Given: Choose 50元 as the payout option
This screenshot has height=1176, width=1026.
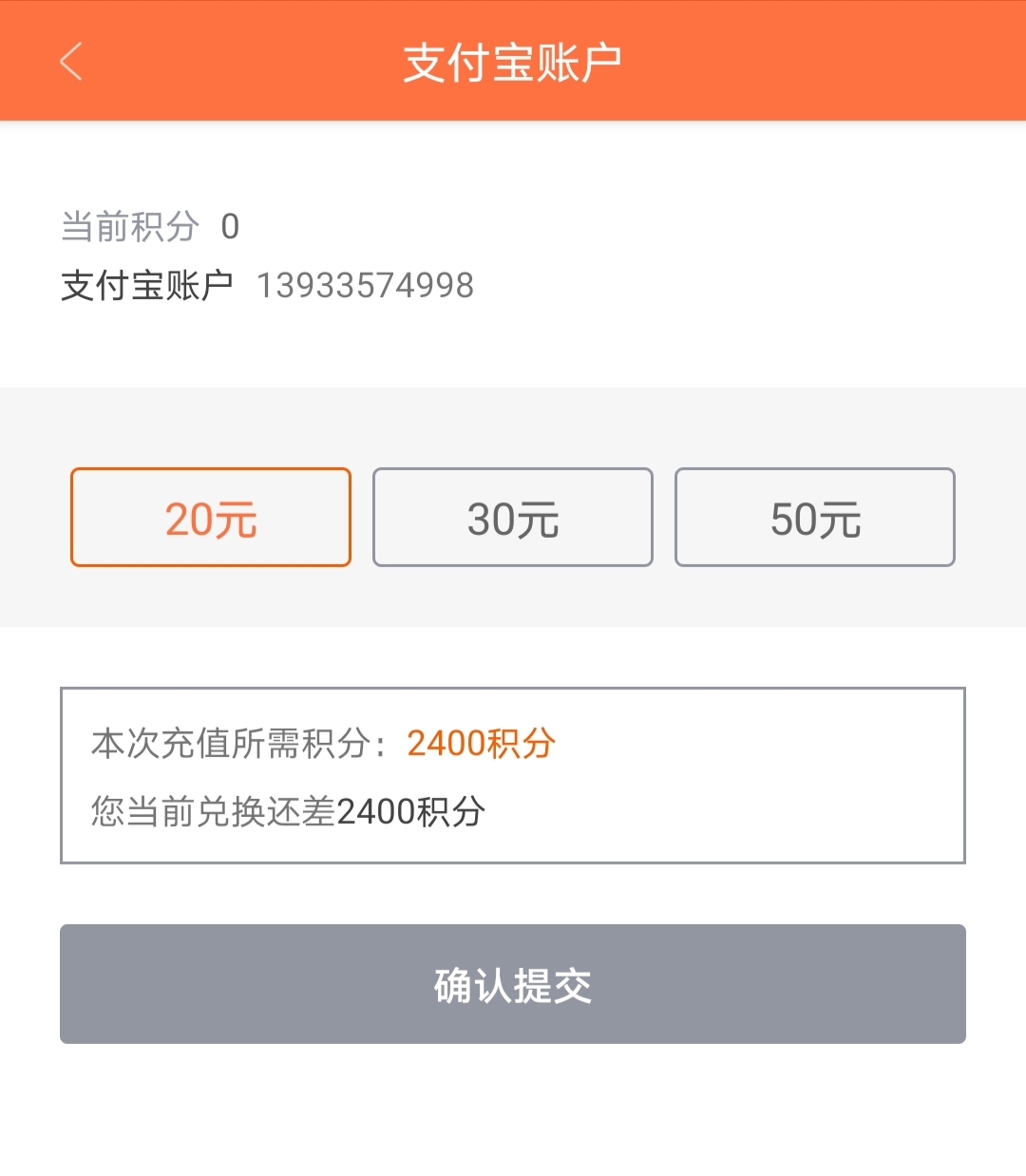Looking at the screenshot, I should click(814, 517).
